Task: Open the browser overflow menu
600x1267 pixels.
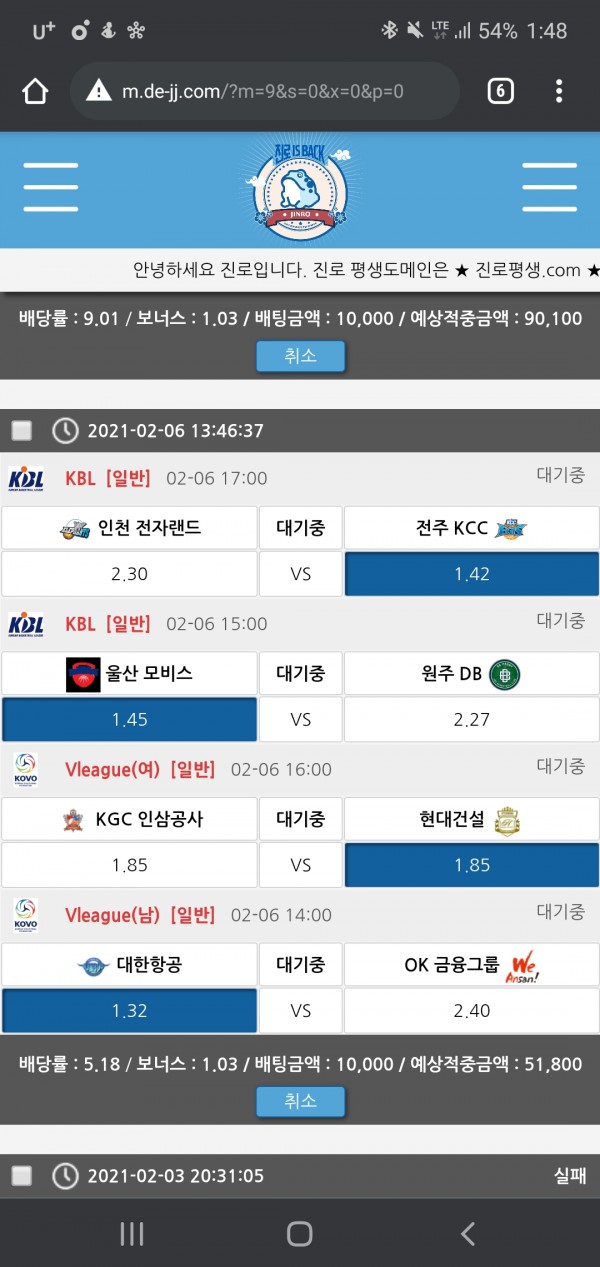Action: 559,92
